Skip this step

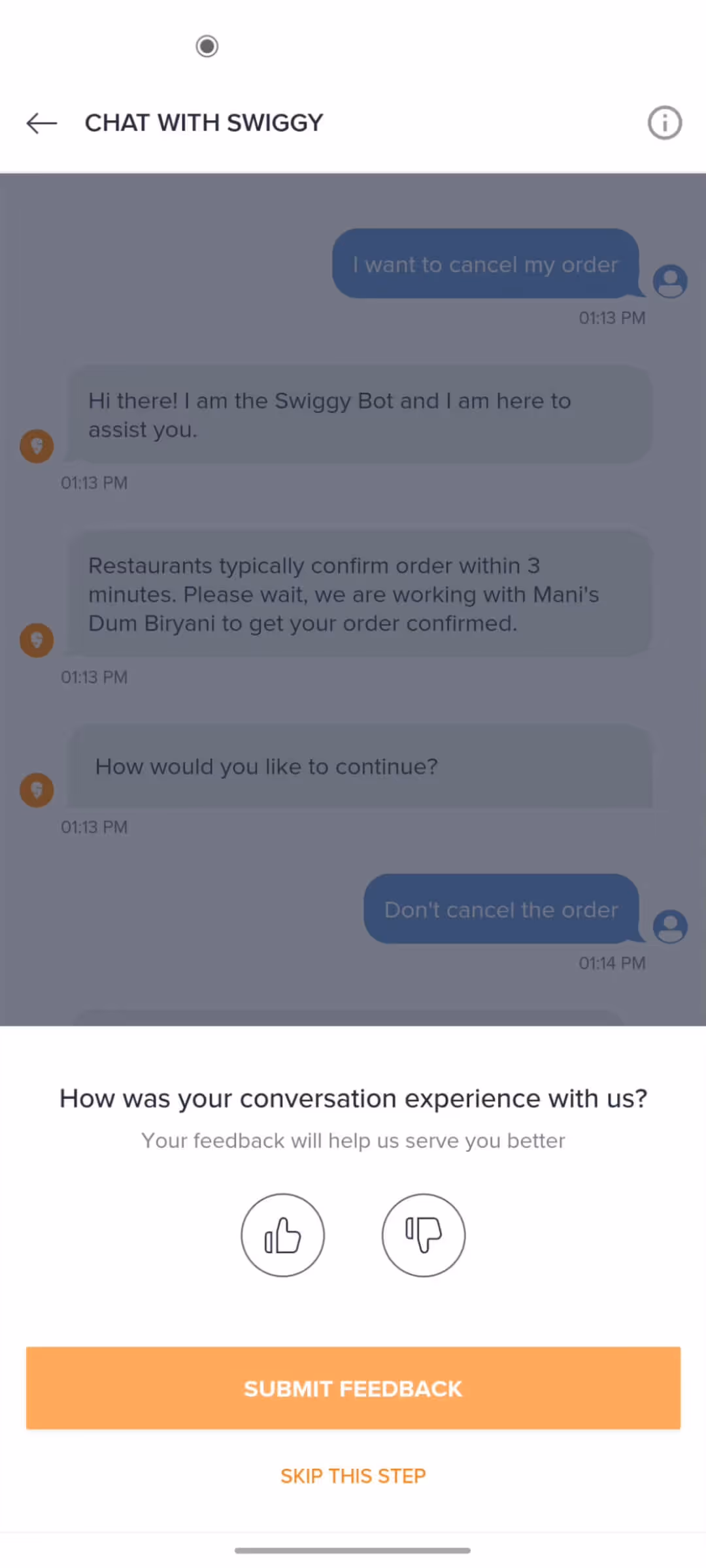(x=353, y=1475)
